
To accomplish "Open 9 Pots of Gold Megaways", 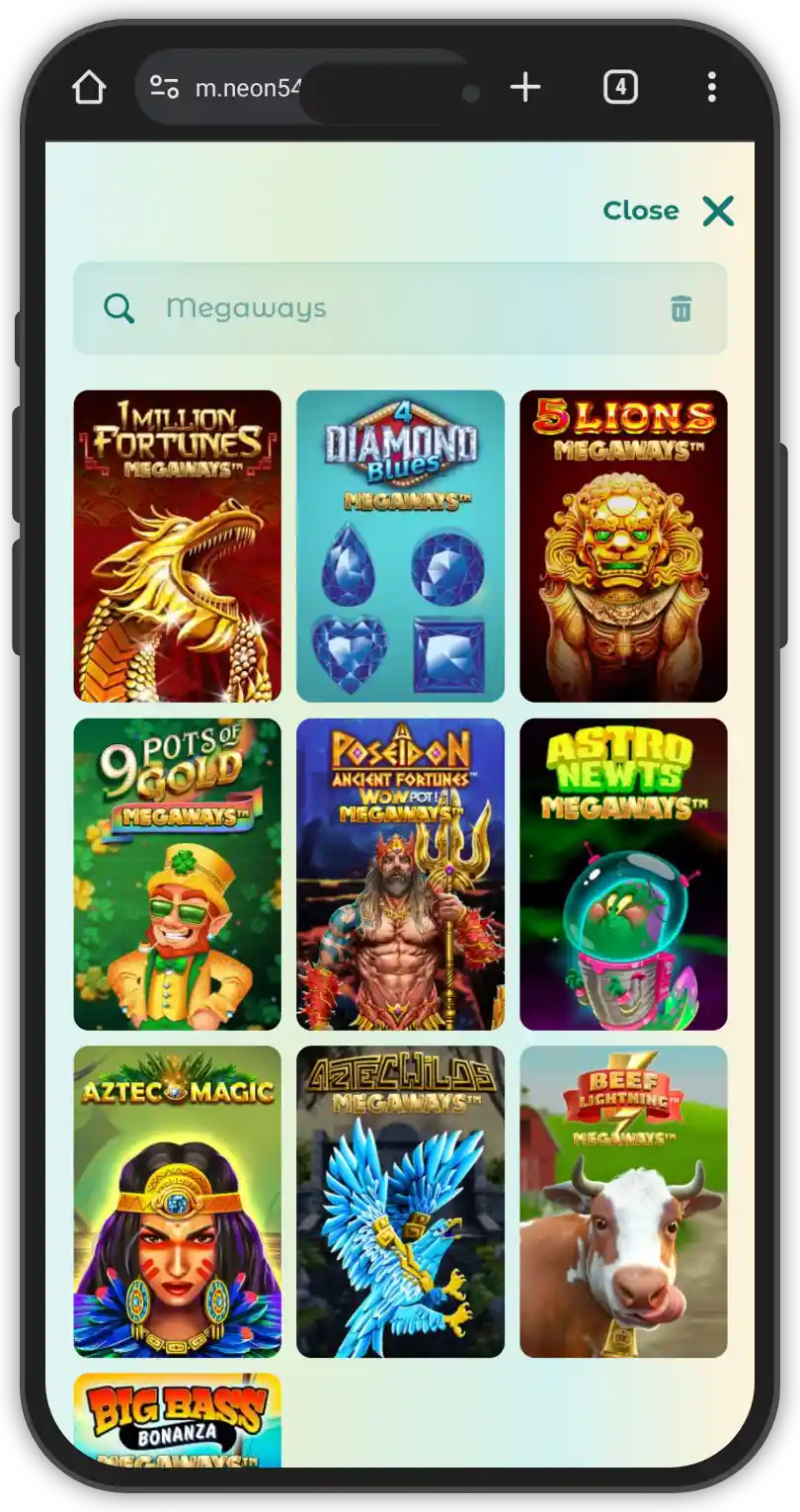I will (x=178, y=874).
